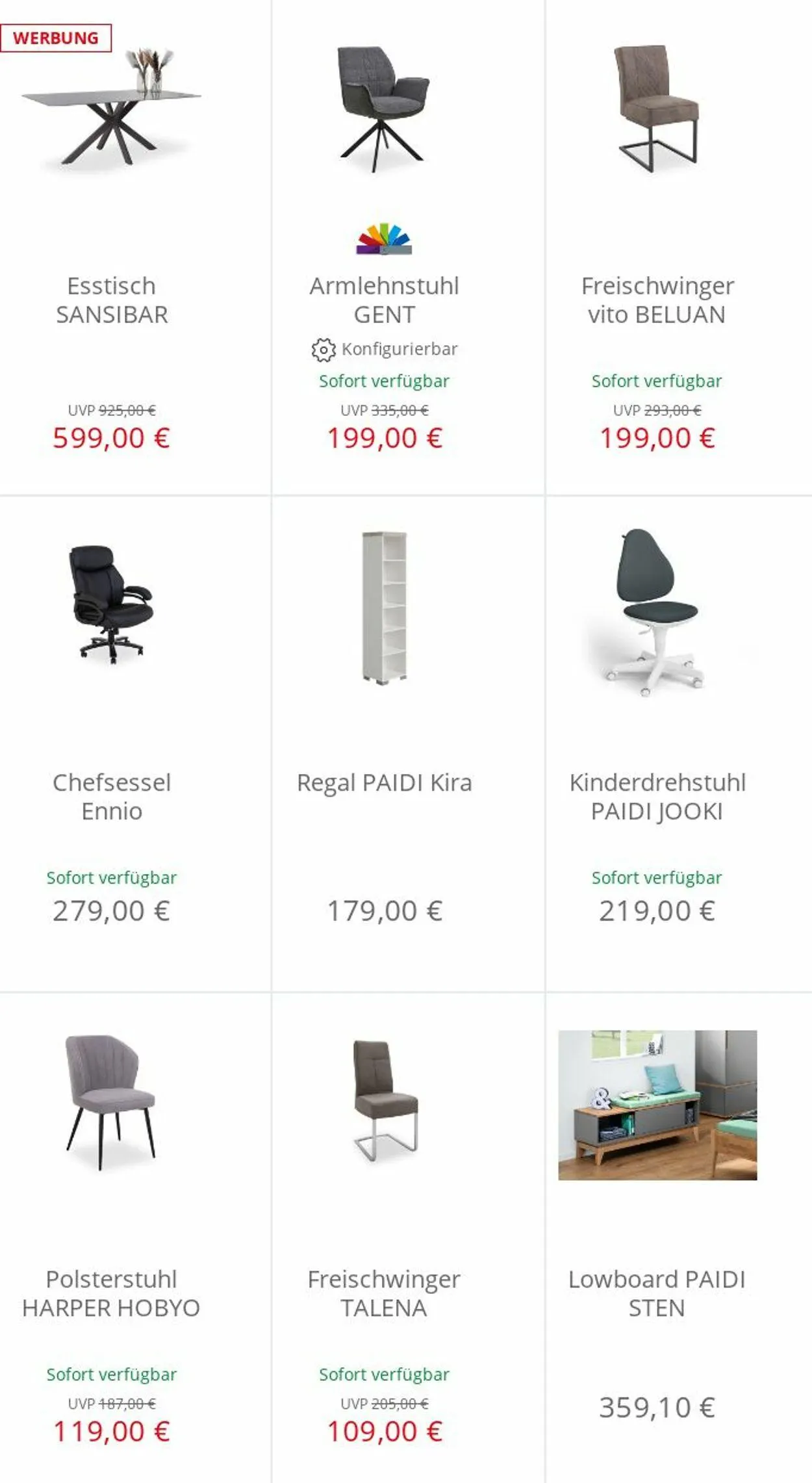
Task: View Freischwinger vito BELUAN details
Action: (x=679, y=247)
